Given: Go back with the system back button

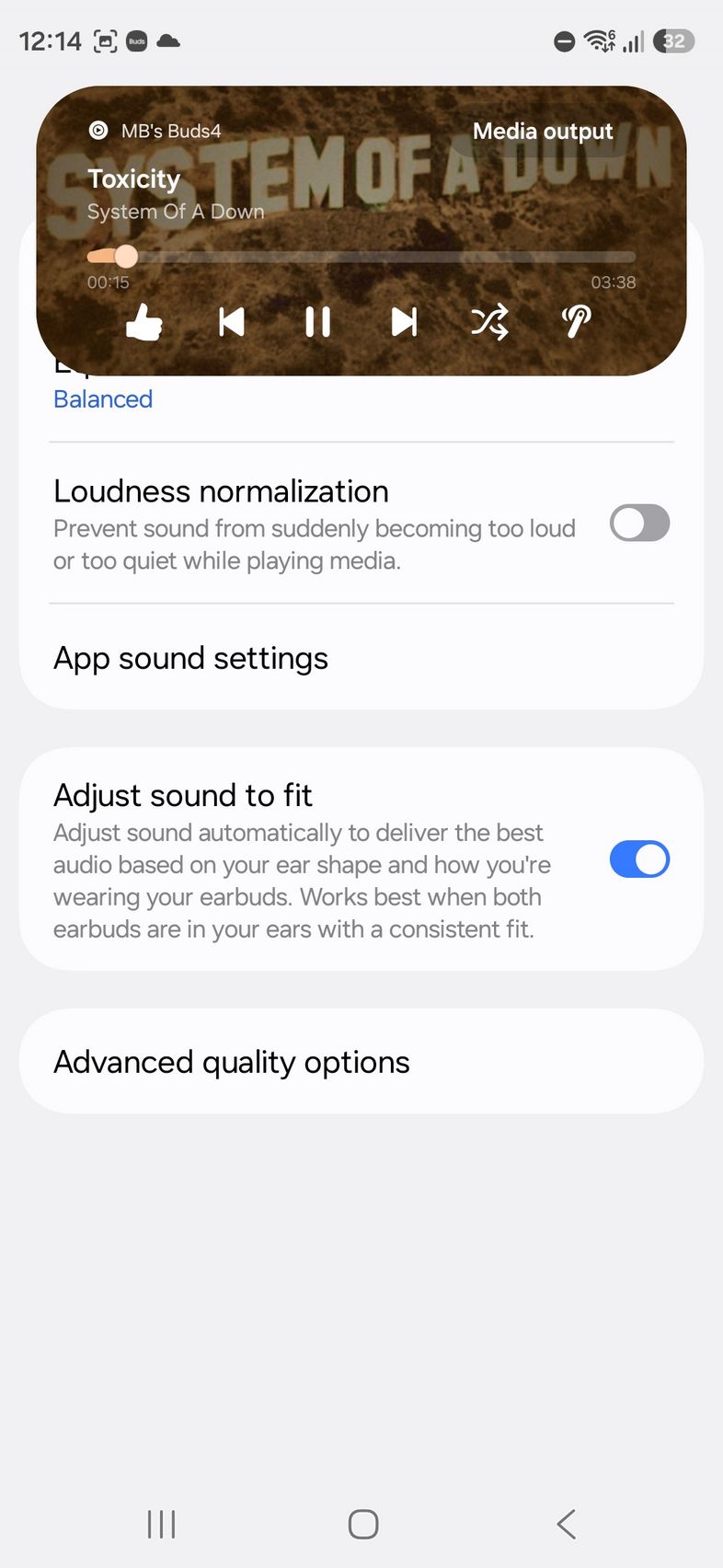Looking at the screenshot, I should [x=566, y=1524].
